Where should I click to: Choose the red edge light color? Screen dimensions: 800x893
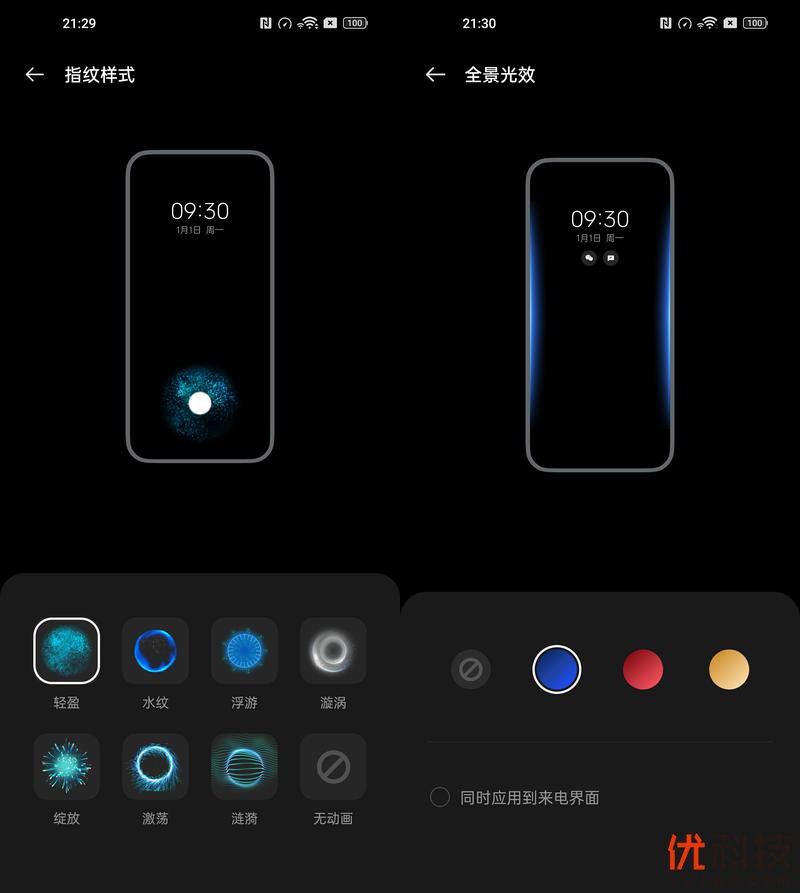[x=643, y=669]
